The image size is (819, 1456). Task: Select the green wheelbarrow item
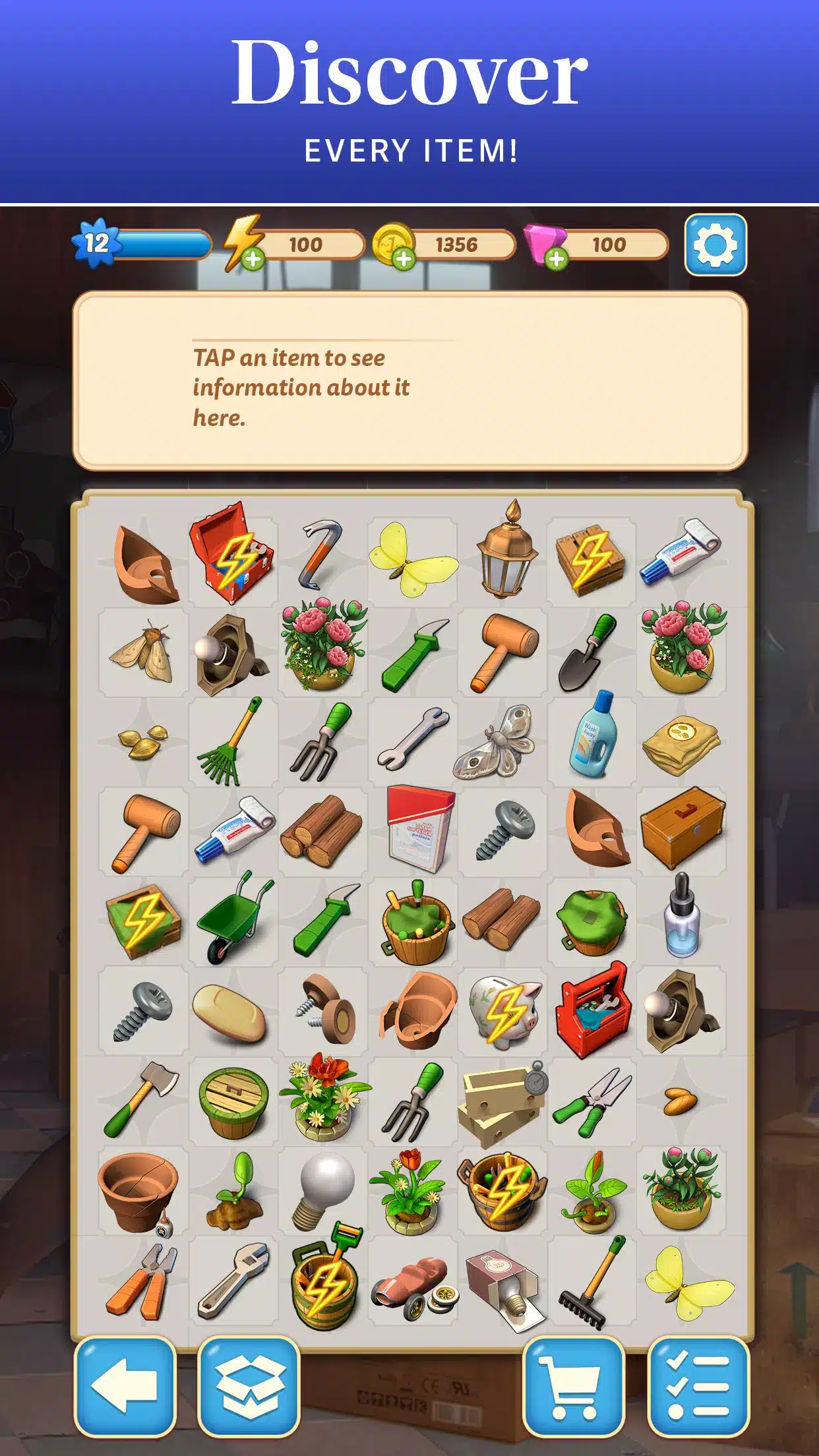click(233, 918)
